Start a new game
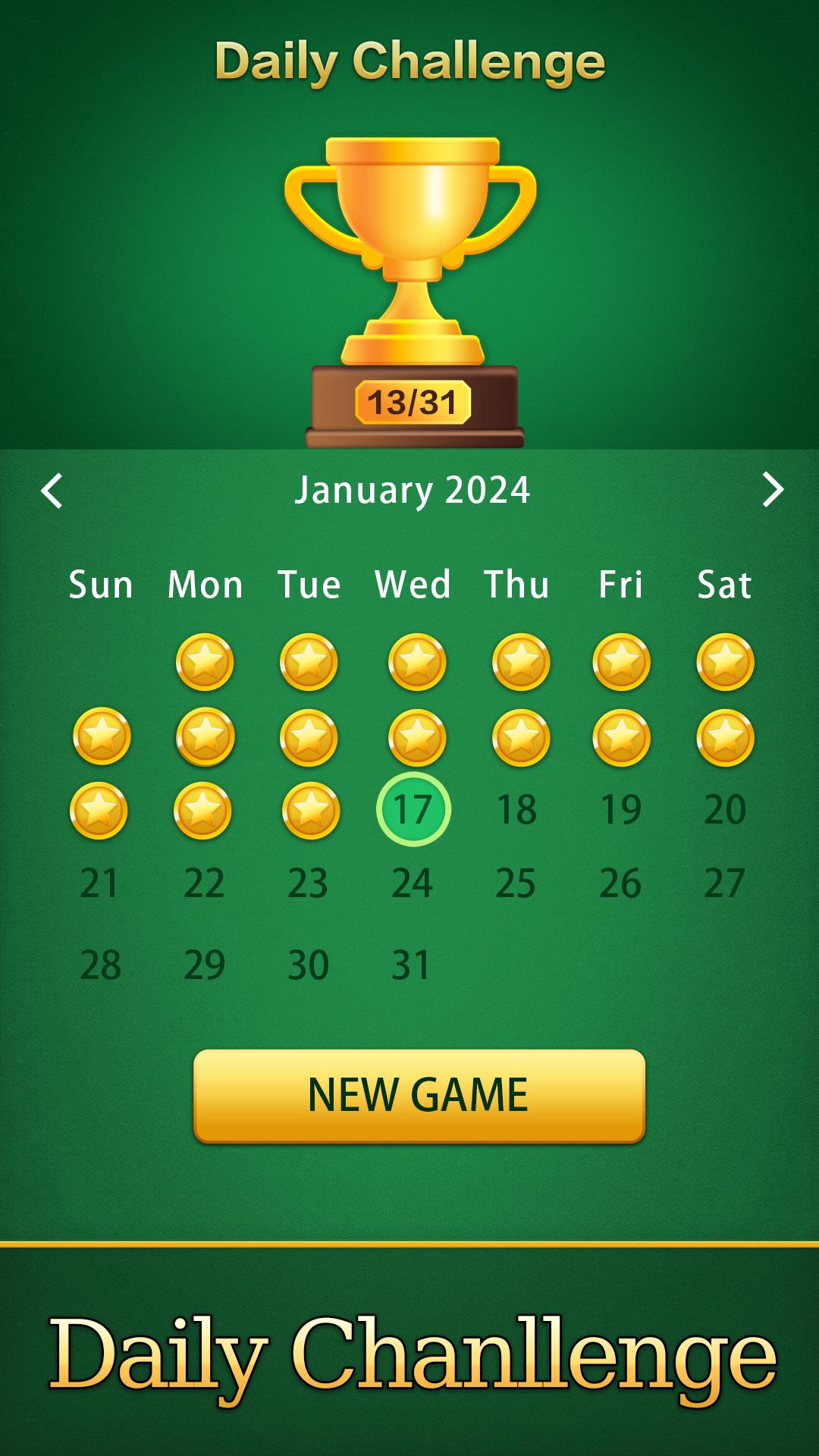Screen dimensions: 819x1456 (x=419, y=1096)
